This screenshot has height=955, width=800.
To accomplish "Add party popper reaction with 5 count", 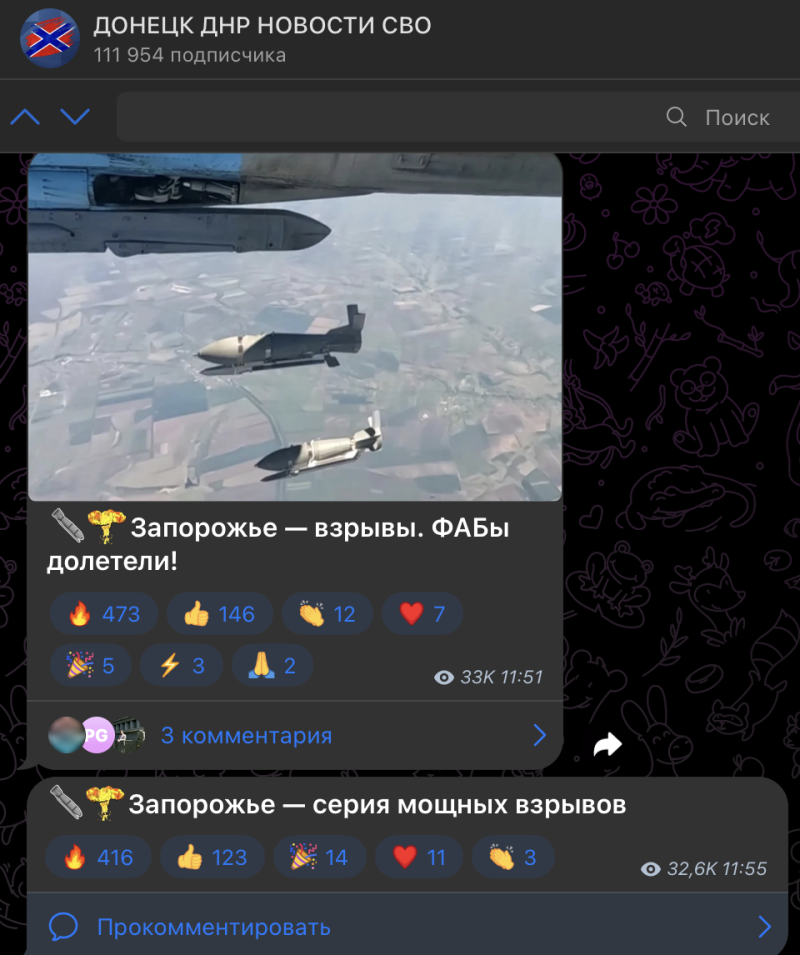I will [90, 665].
